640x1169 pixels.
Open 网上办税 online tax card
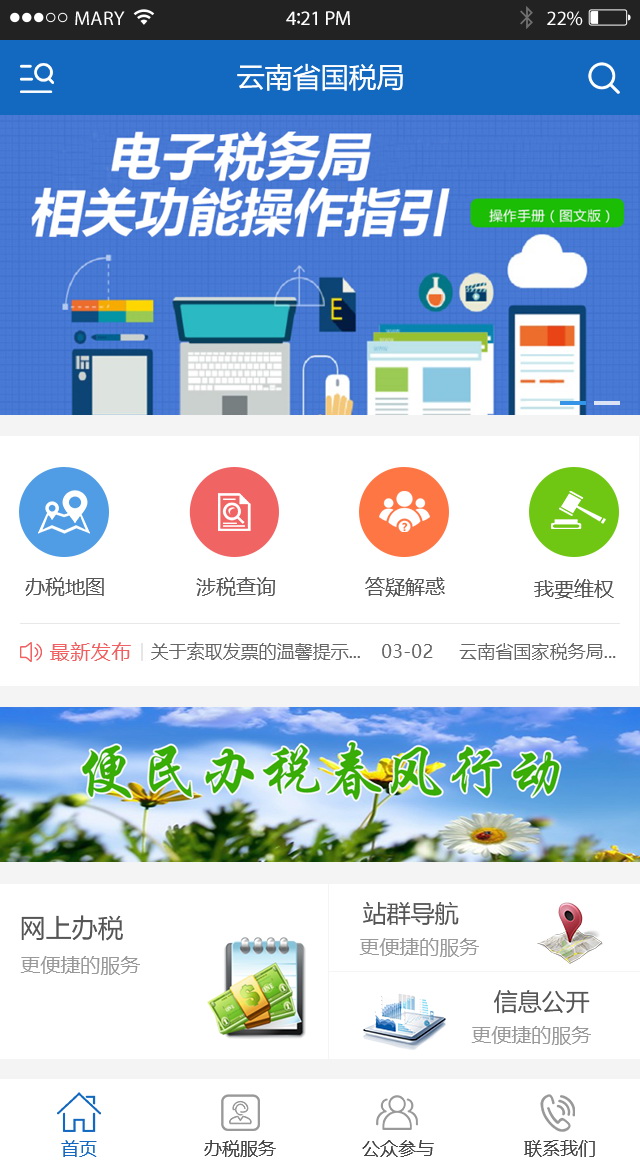pyautogui.click(x=163, y=971)
